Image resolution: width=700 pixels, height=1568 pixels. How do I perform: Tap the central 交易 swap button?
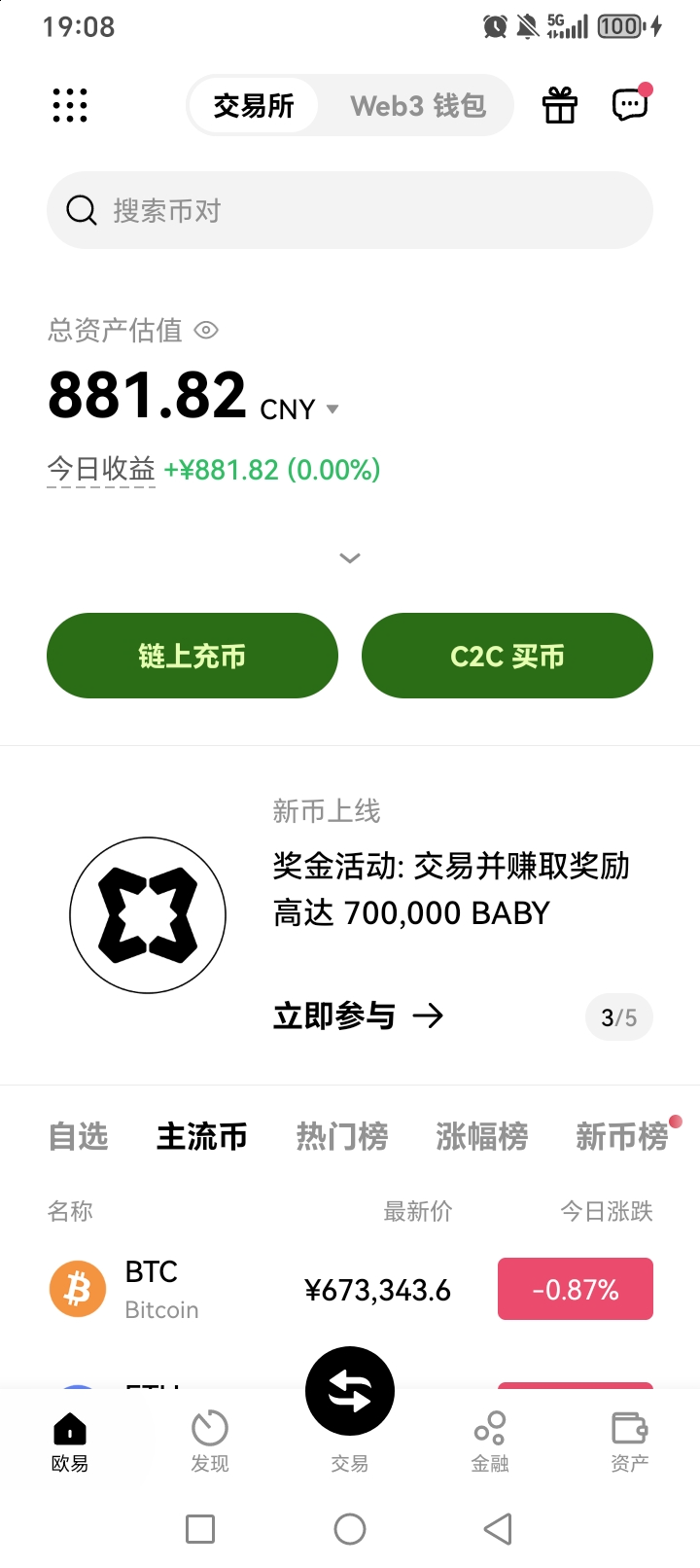tap(350, 1393)
